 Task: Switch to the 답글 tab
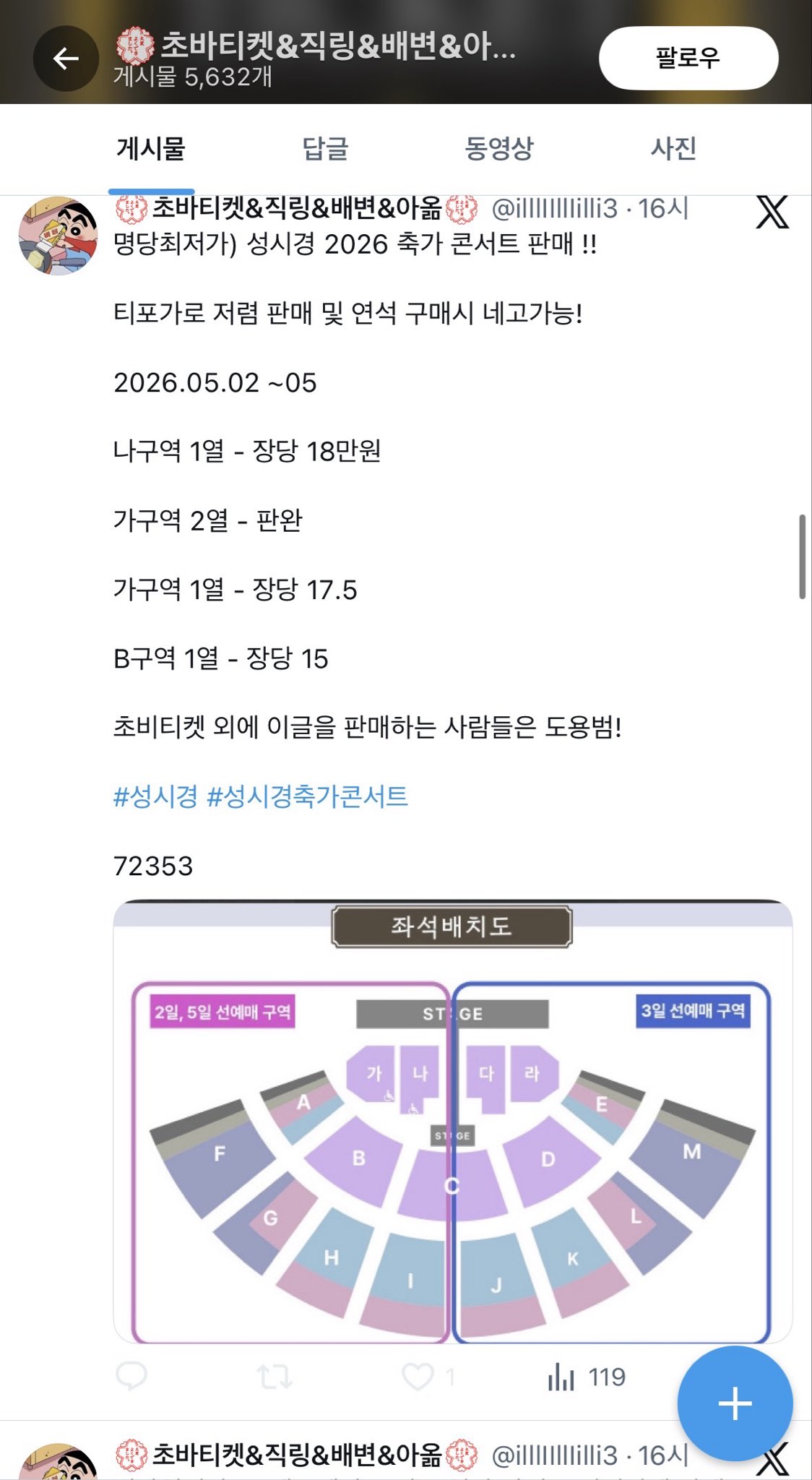(325, 149)
